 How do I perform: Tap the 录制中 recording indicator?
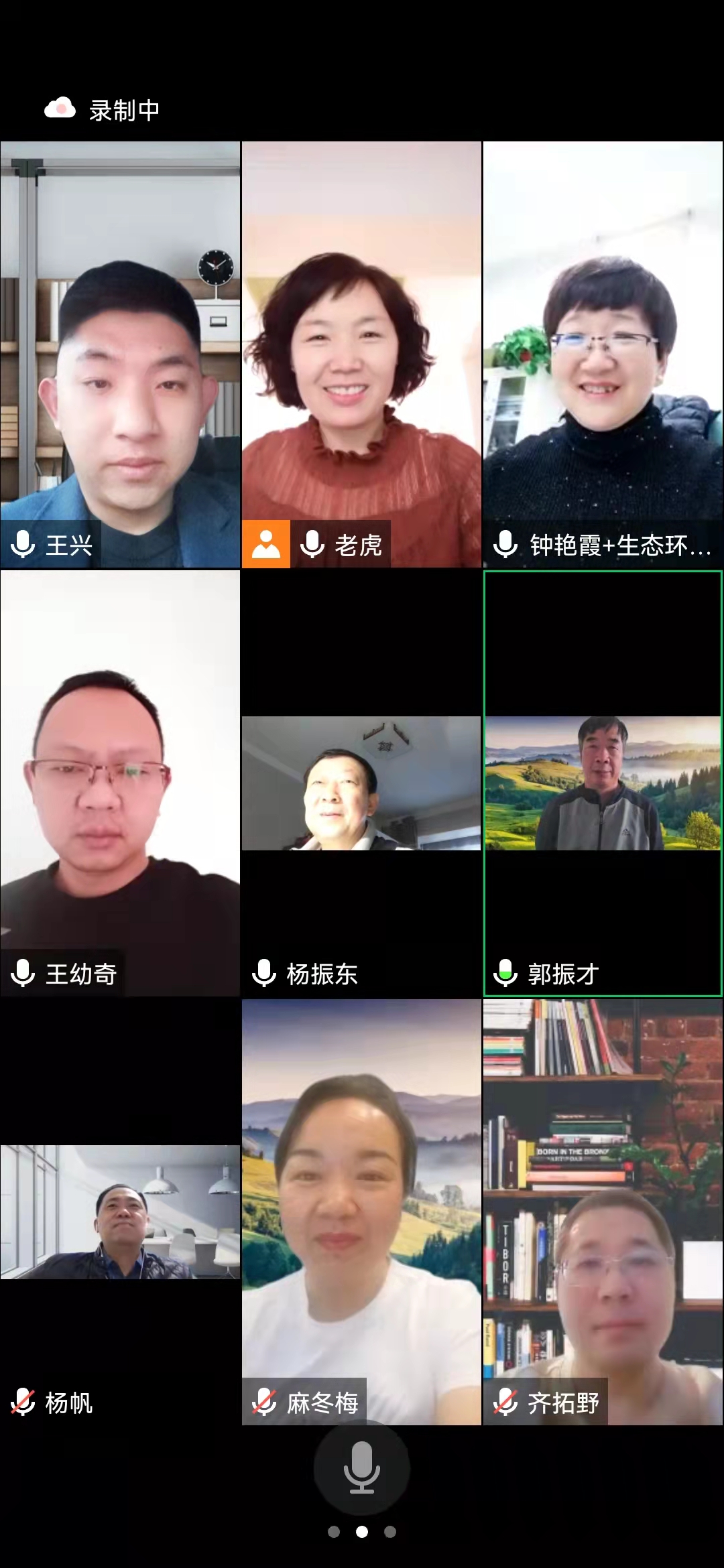click(x=102, y=110)
